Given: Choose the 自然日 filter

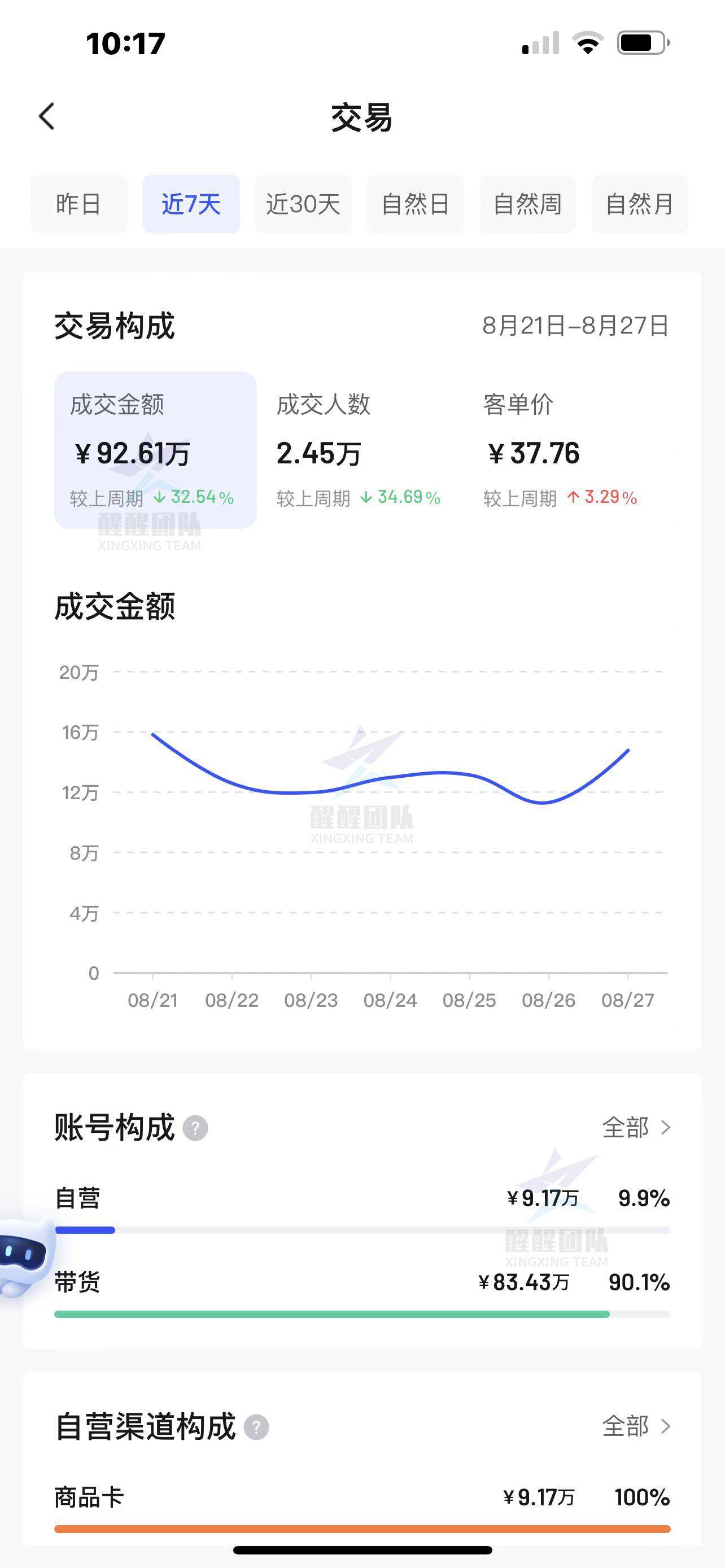Looking at the screenshot, I should (415, 204).
